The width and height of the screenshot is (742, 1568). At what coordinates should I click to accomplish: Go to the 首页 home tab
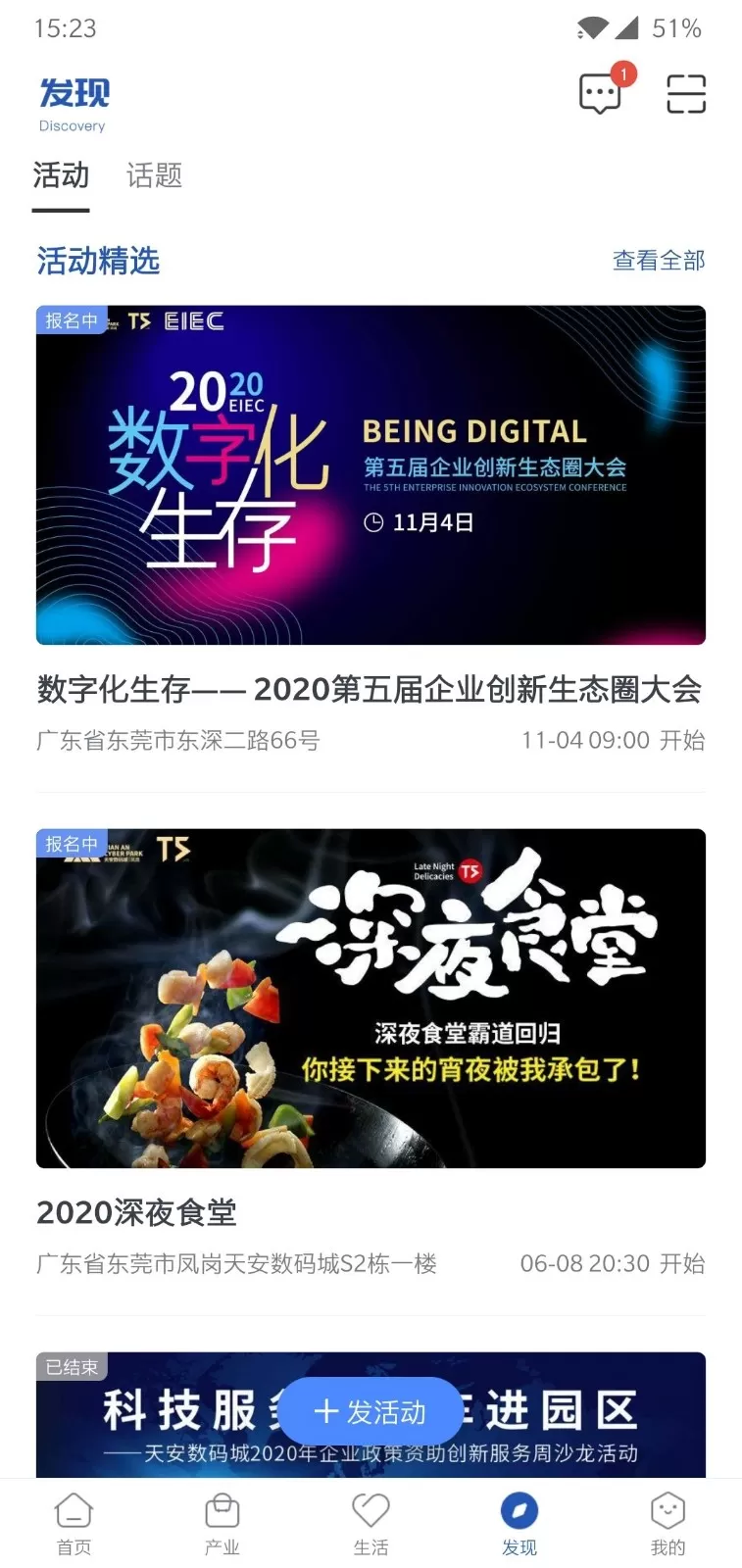coord(74,1524)
